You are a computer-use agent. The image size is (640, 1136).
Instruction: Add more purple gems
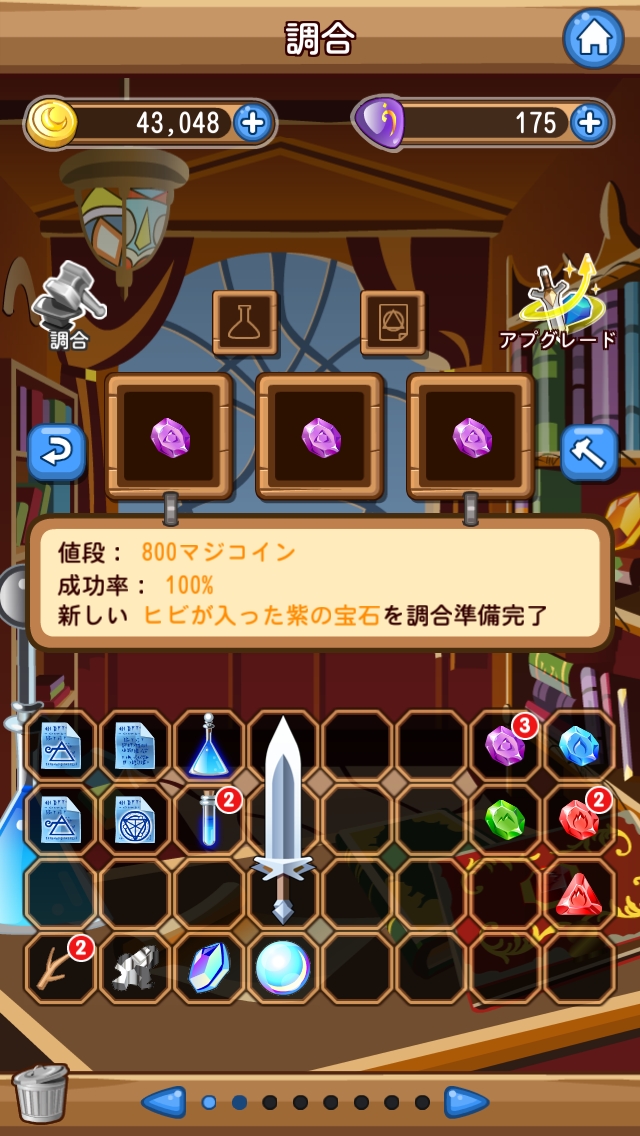[591, 123]
